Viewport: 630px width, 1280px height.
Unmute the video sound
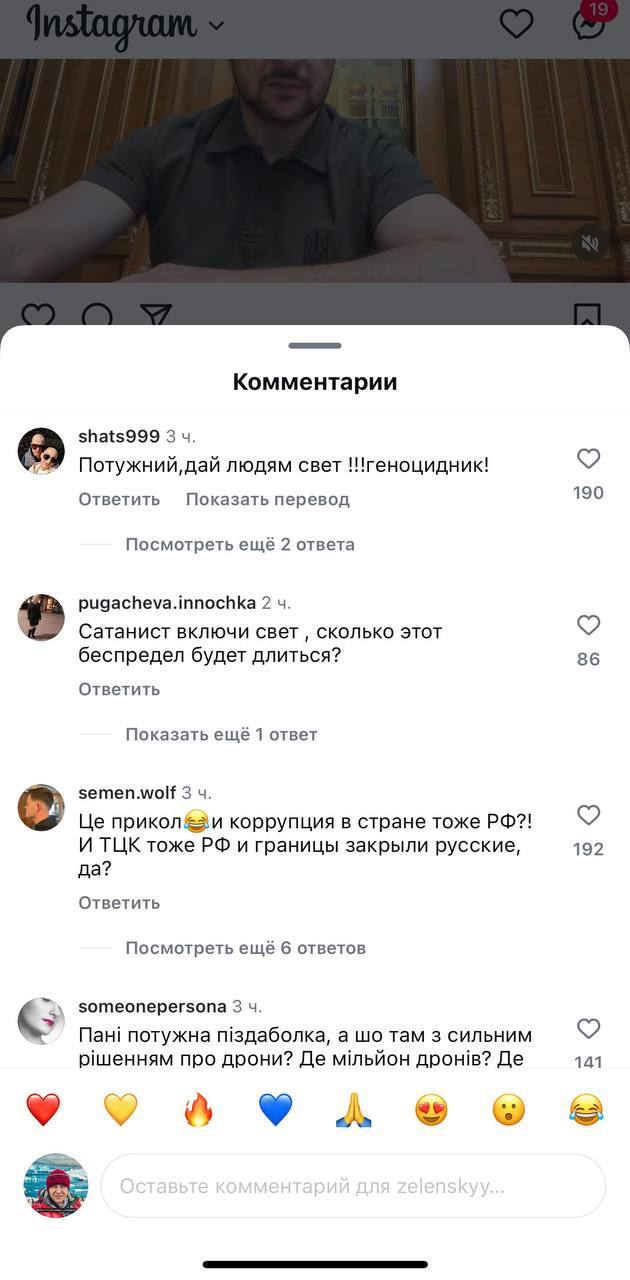pyautogui.click(x=590, y=243)
